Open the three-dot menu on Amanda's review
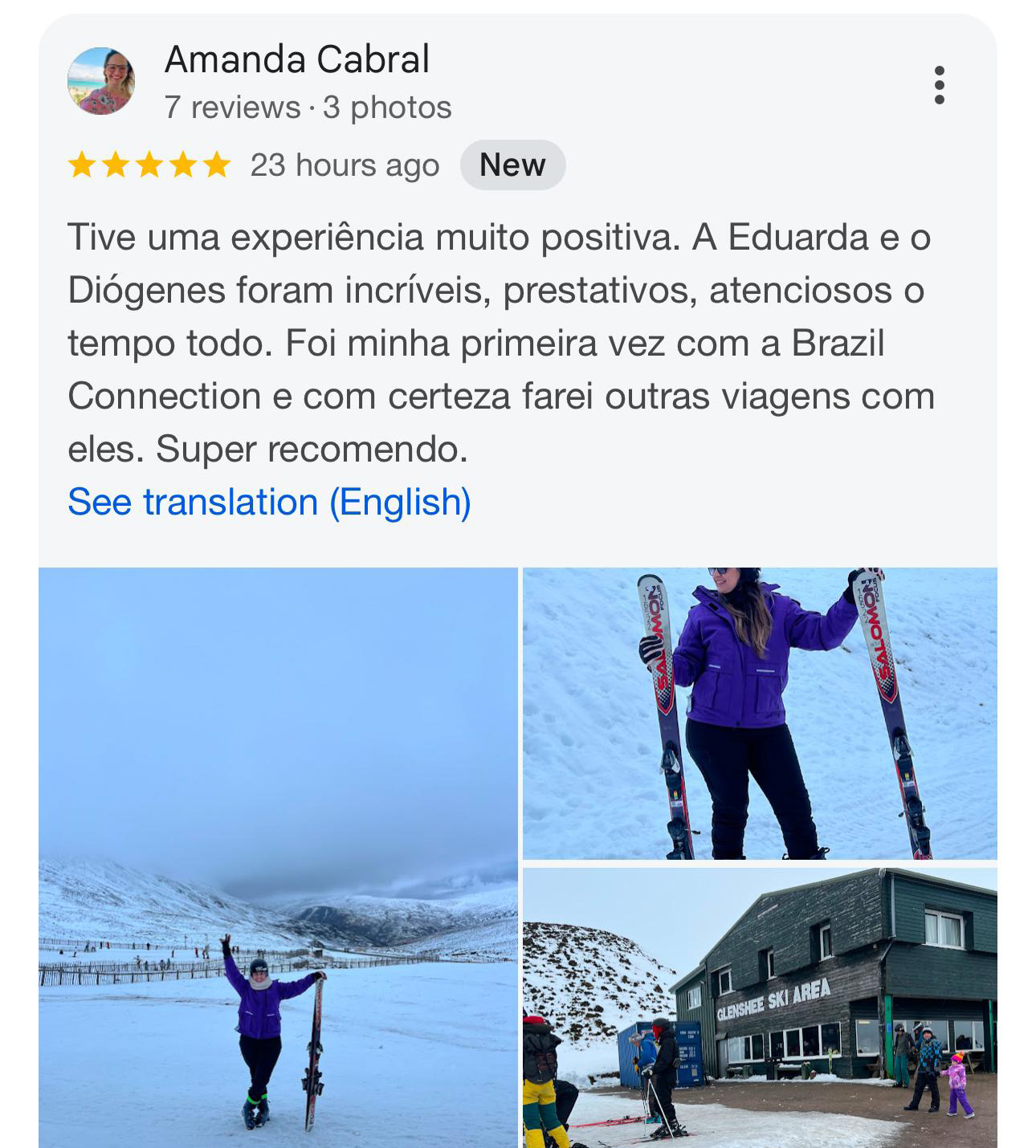 click(939, 85)
